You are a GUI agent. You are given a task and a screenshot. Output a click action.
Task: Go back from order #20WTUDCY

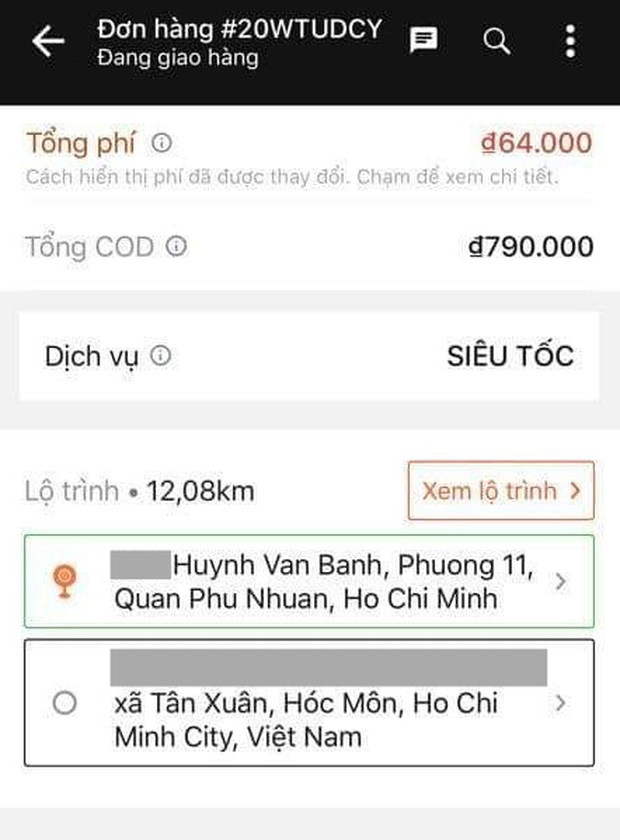pos(48,41)
